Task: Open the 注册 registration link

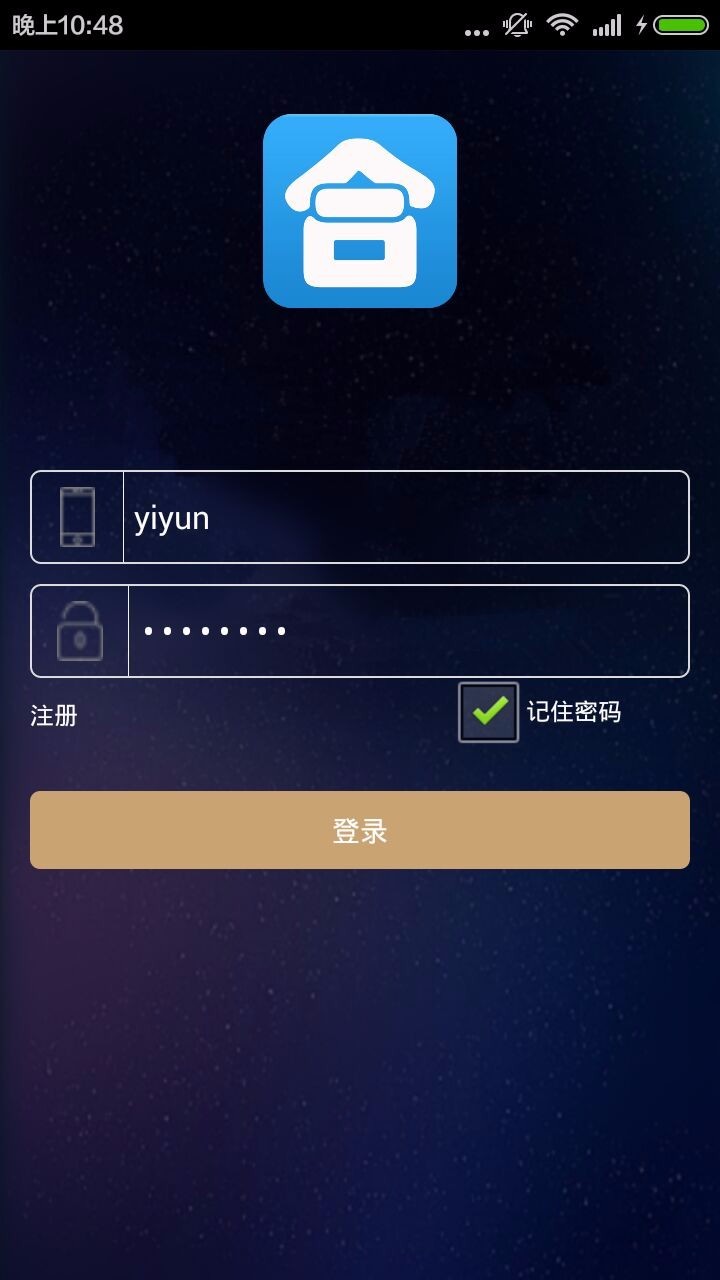Action: click(54, 716)
